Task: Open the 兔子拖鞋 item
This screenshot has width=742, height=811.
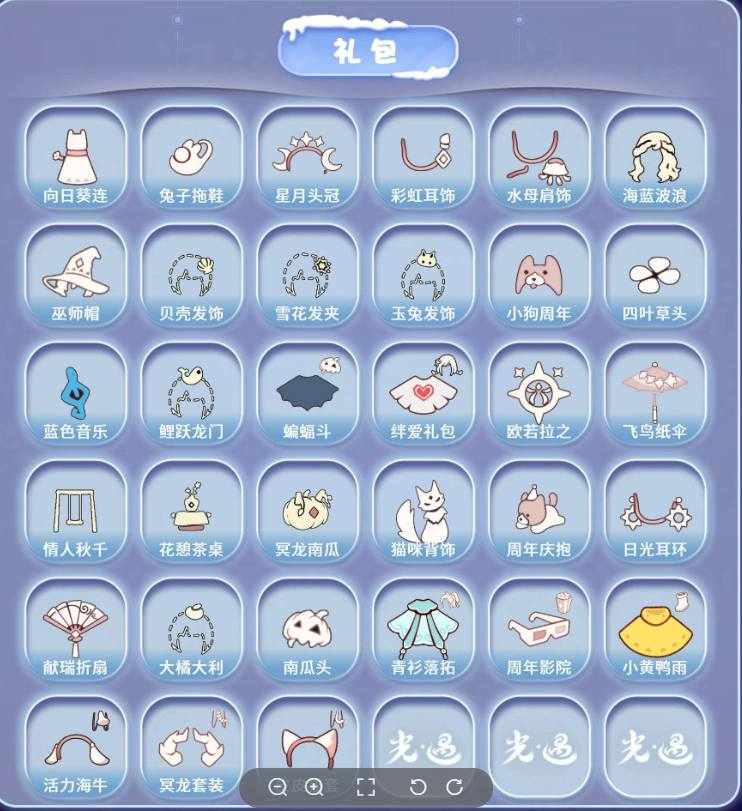Action: pyautogui.click(x=191, y=158)
